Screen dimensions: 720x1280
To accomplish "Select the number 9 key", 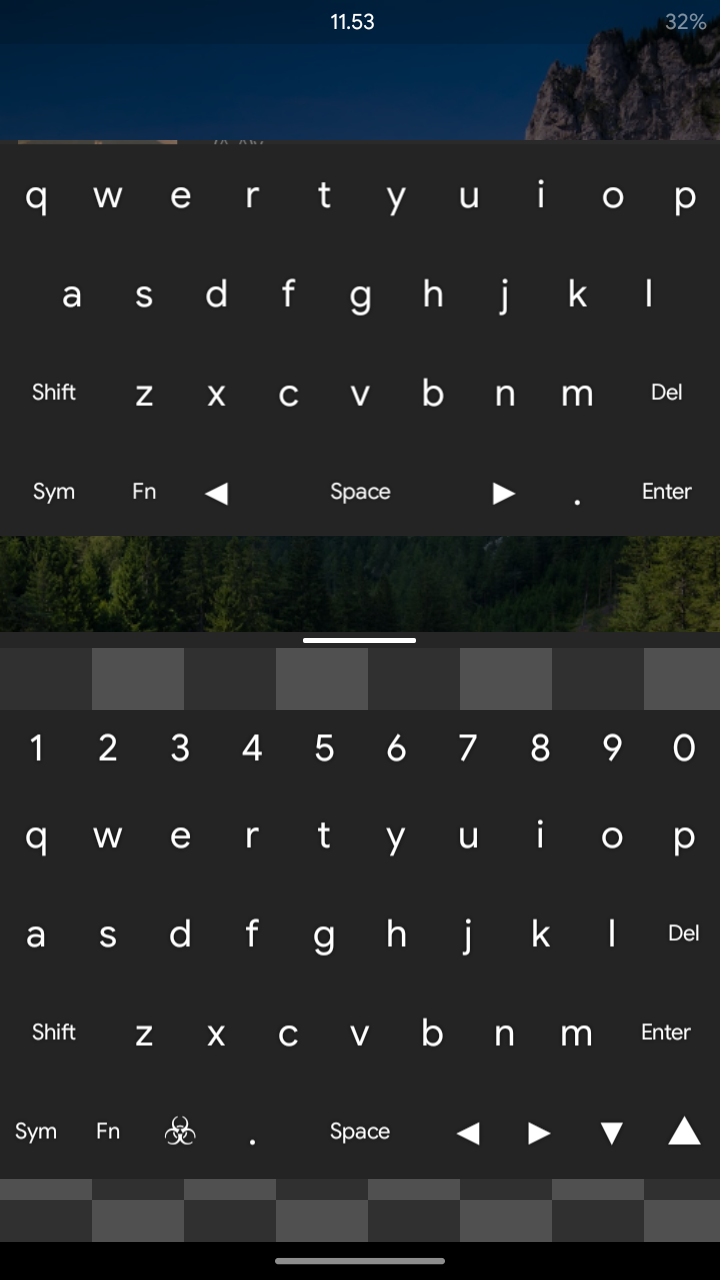I will pyautogui.click(x=612, y=748).
